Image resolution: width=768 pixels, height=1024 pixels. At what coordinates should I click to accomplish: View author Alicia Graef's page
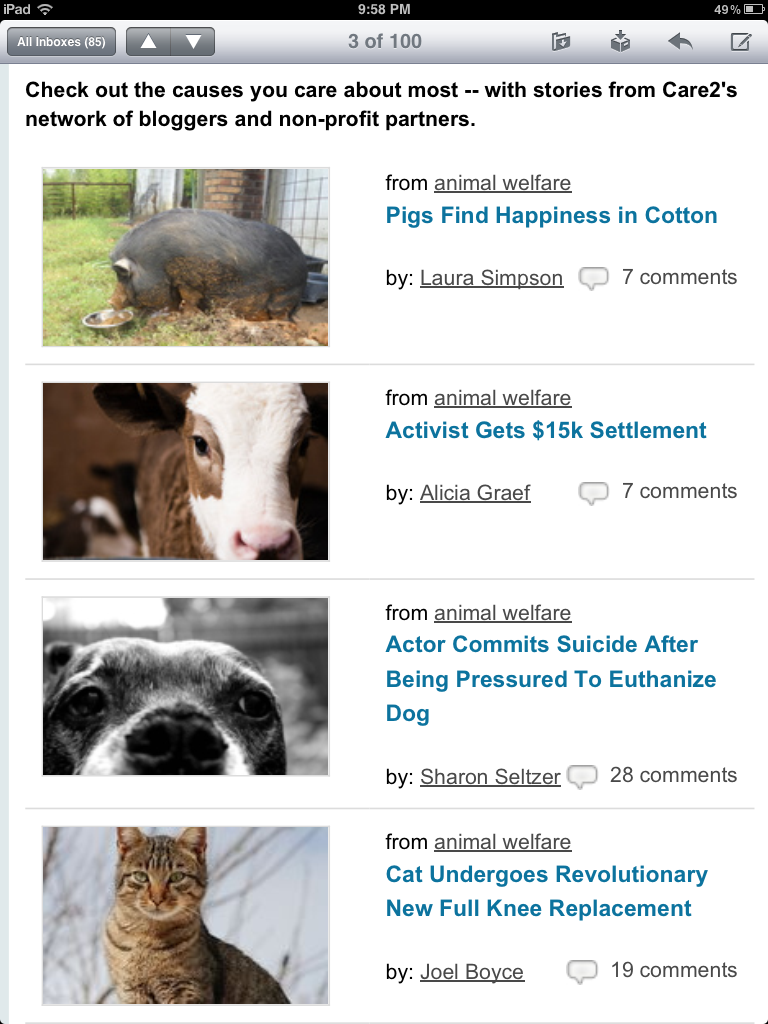[475, 493]
